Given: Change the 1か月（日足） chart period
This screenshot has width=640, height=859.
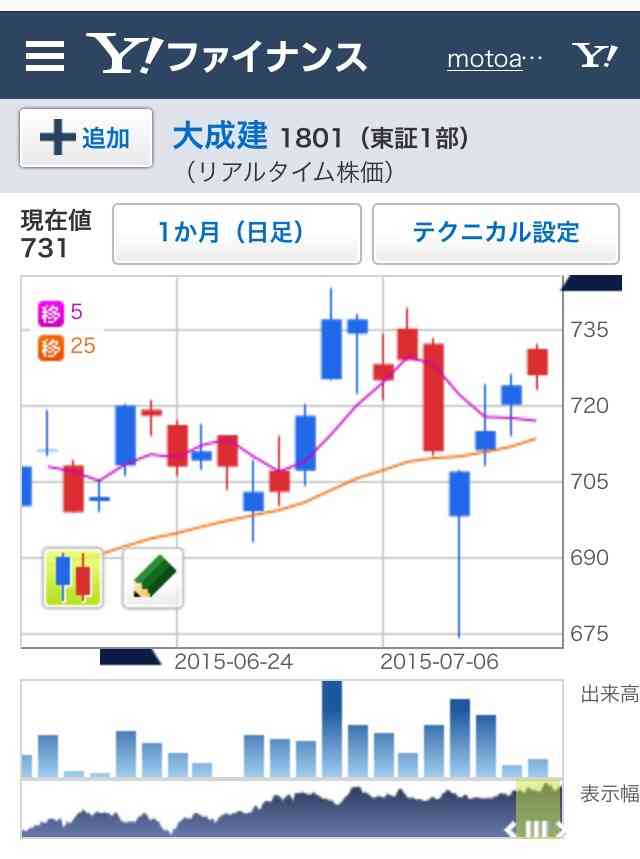Looking at the screenshot, I should tap(236, 233).
